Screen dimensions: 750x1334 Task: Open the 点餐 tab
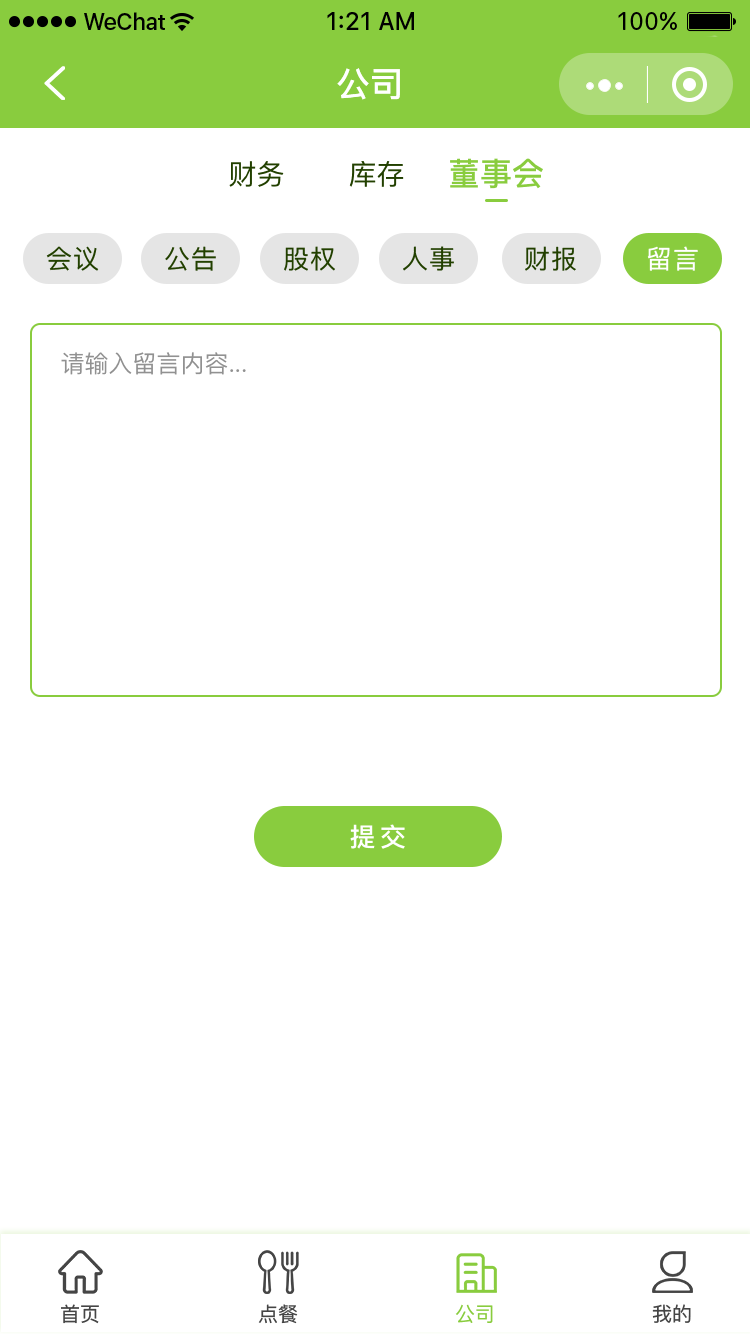[278, 1286]
